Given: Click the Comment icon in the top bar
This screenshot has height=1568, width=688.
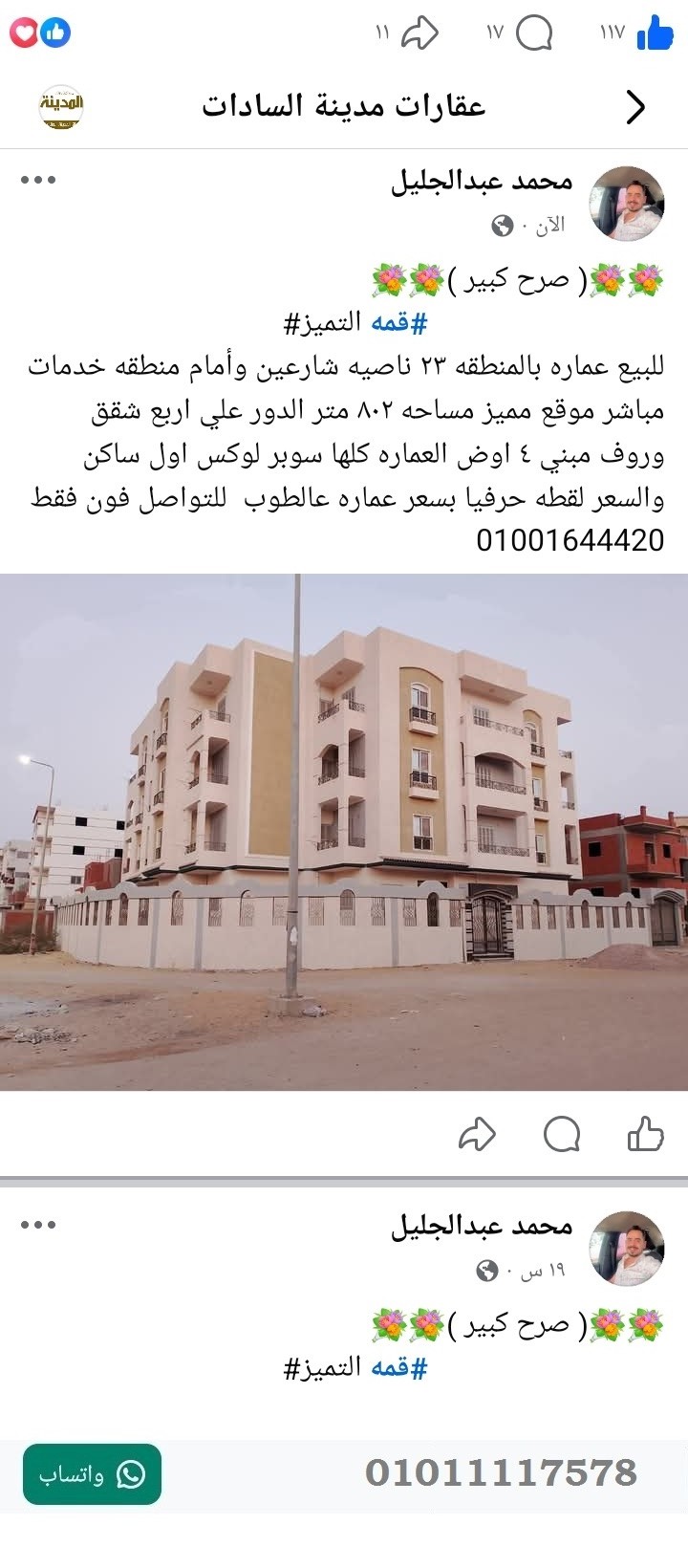Looking at the screenshot, I should pyautogui.click(x=536, y=33).
